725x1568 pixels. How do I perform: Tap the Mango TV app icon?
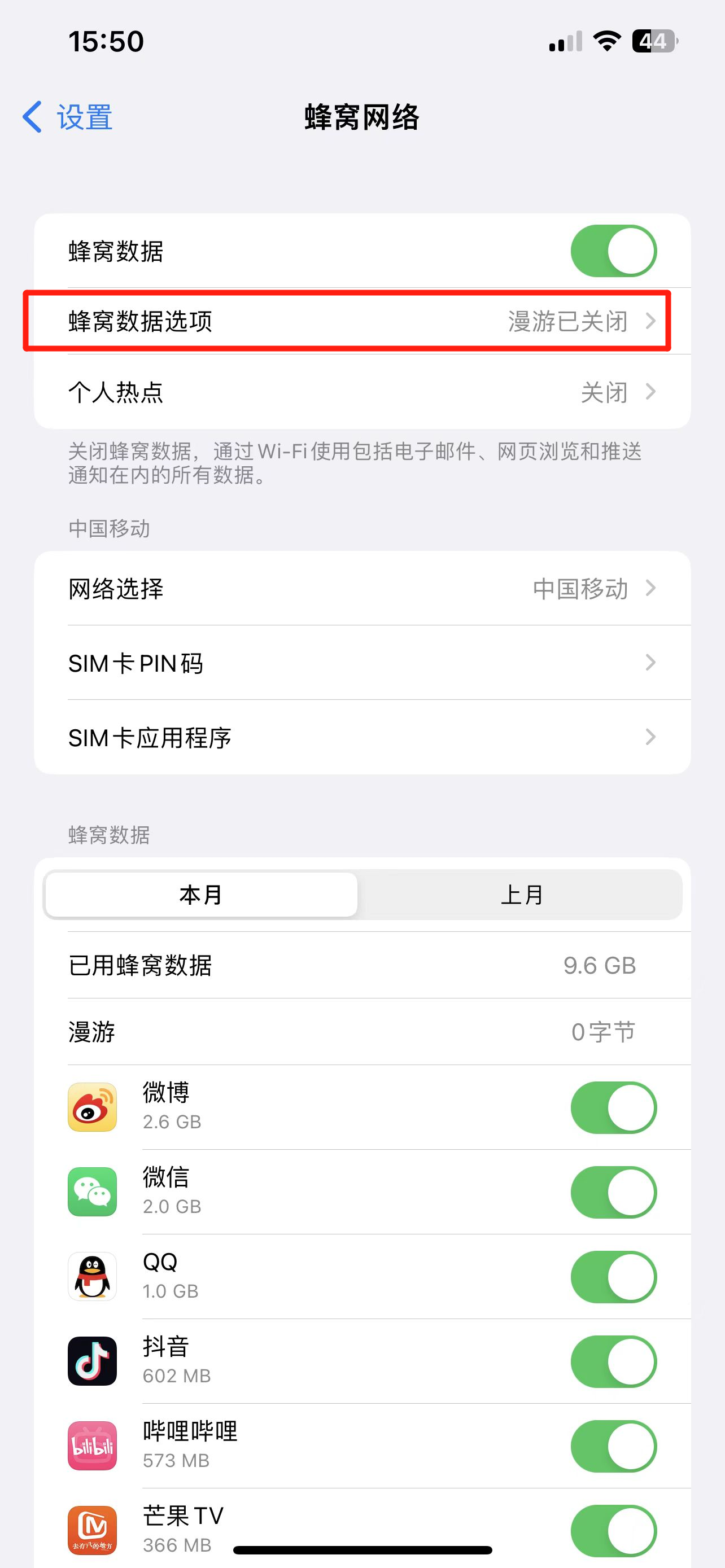point(92,1531)
